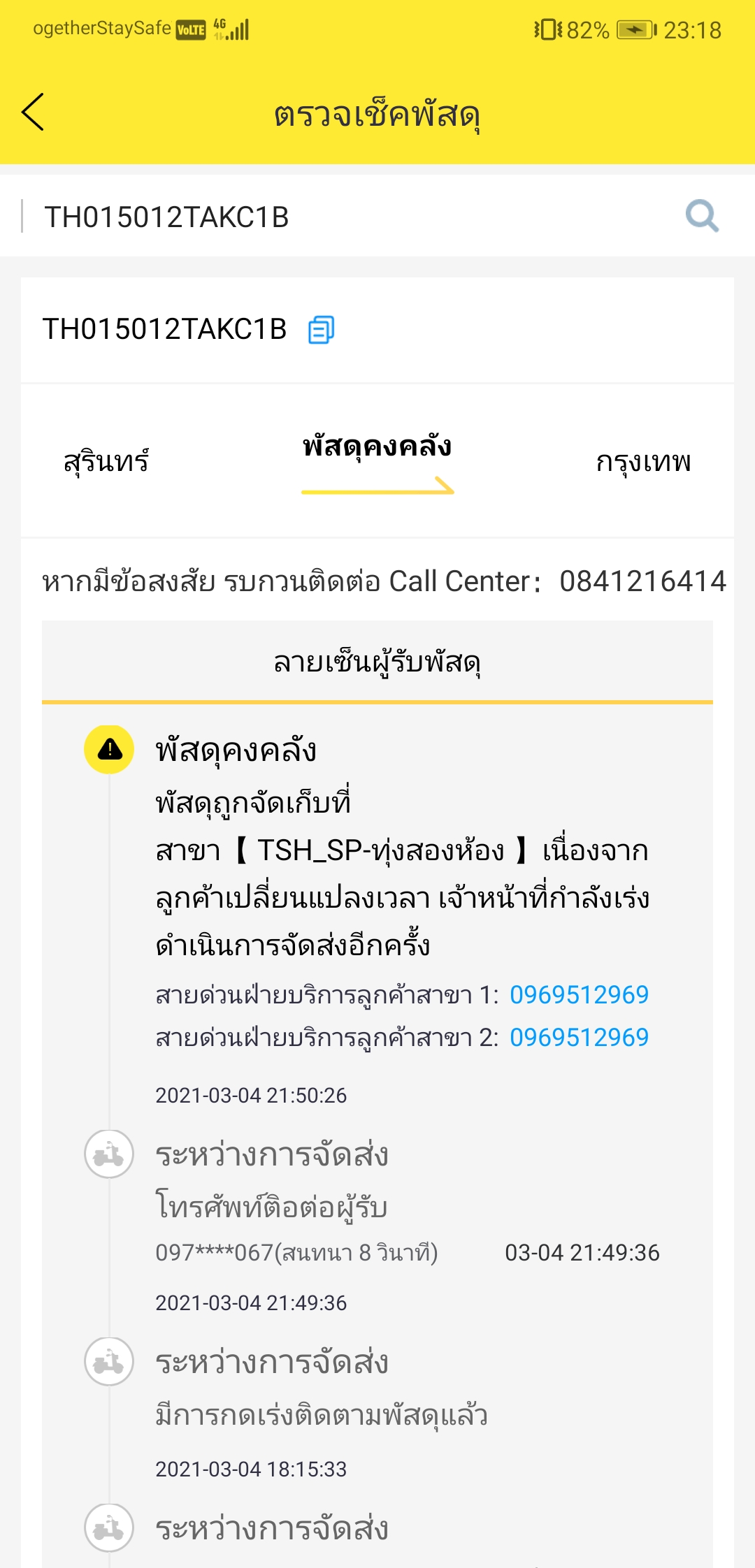Open ลายเซ็นผู้รับพัสดุ recipient signature
This screenshot has width=755, height=1568.
377,661
